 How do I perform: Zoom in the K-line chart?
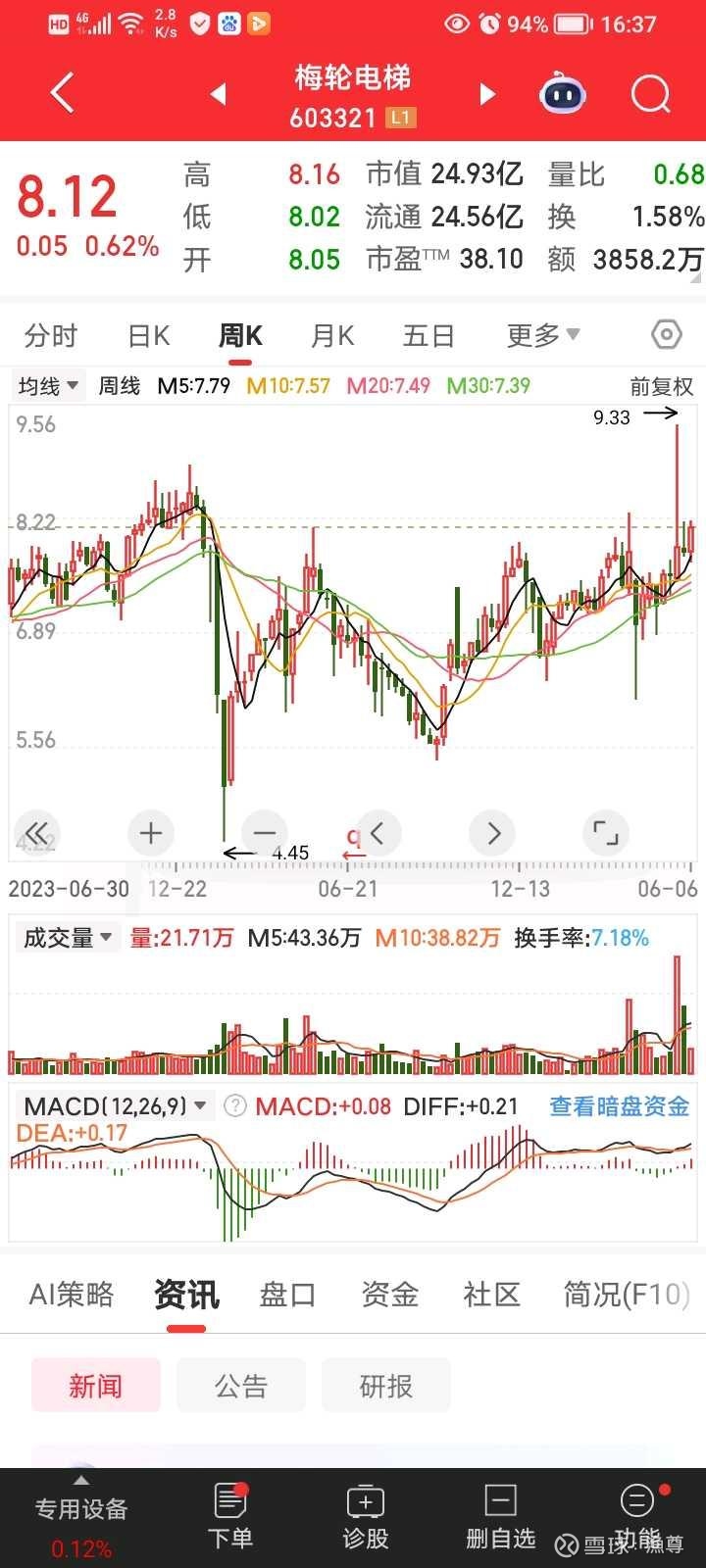click(x=150, y=834)
